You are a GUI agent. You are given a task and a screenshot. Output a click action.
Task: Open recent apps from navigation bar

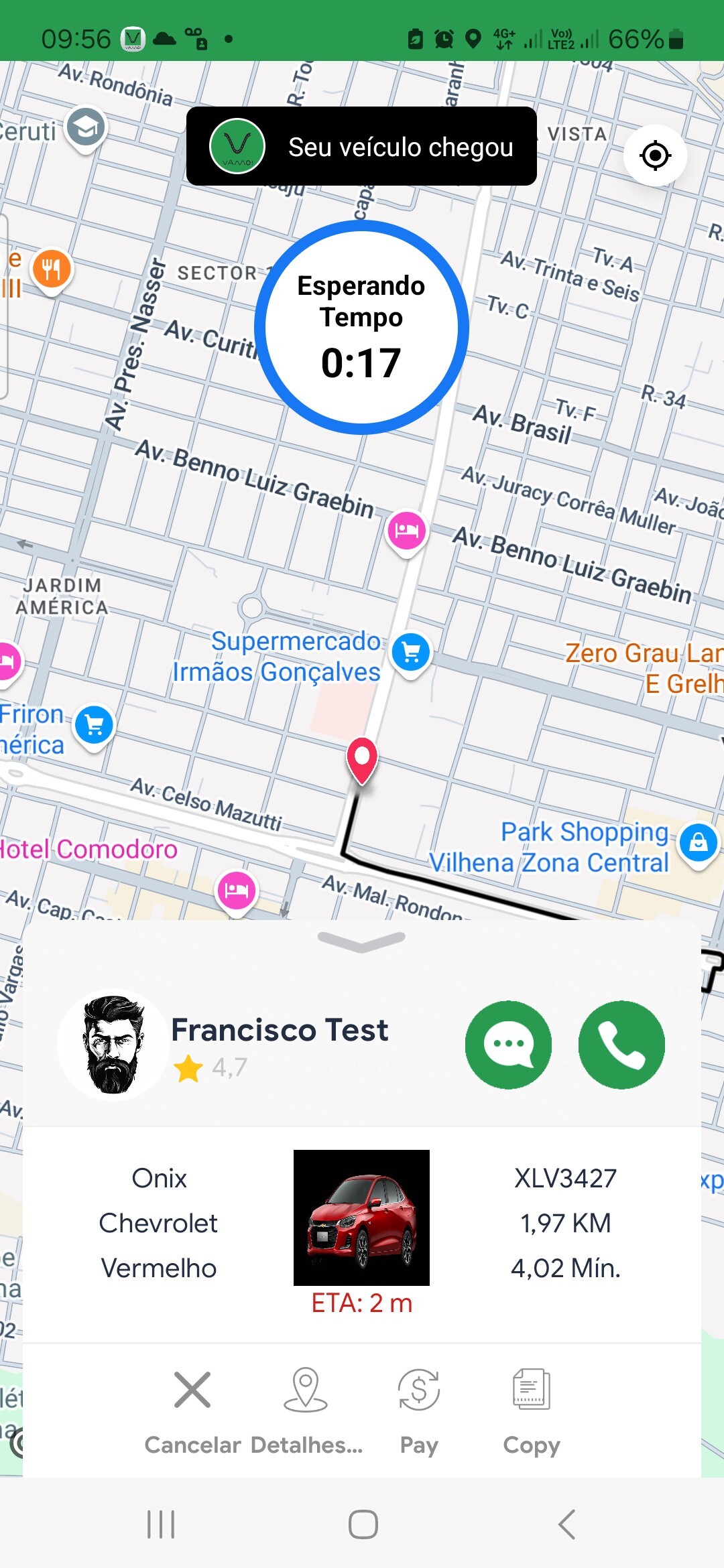tap(161, 1524)
